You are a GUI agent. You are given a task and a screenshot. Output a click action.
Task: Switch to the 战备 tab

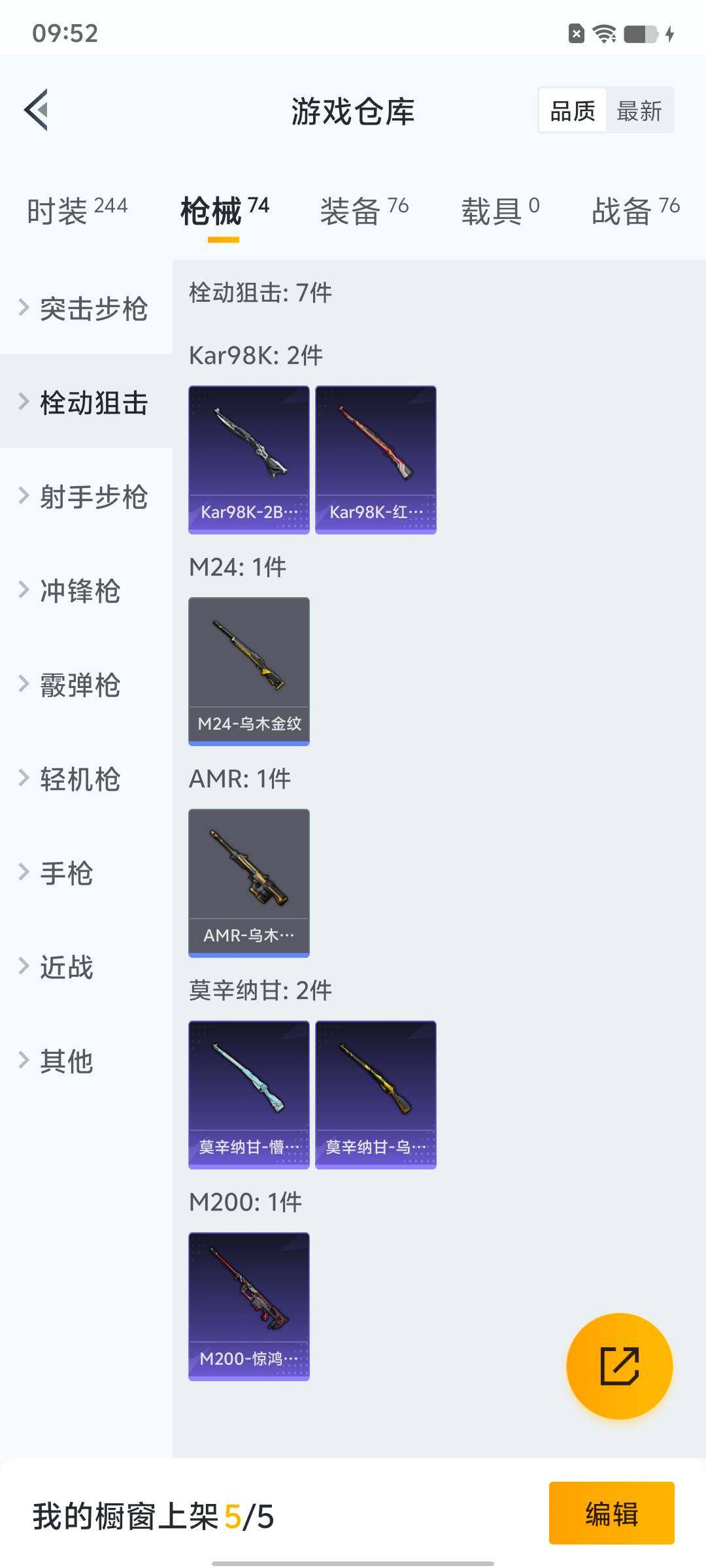click(635, 210)
